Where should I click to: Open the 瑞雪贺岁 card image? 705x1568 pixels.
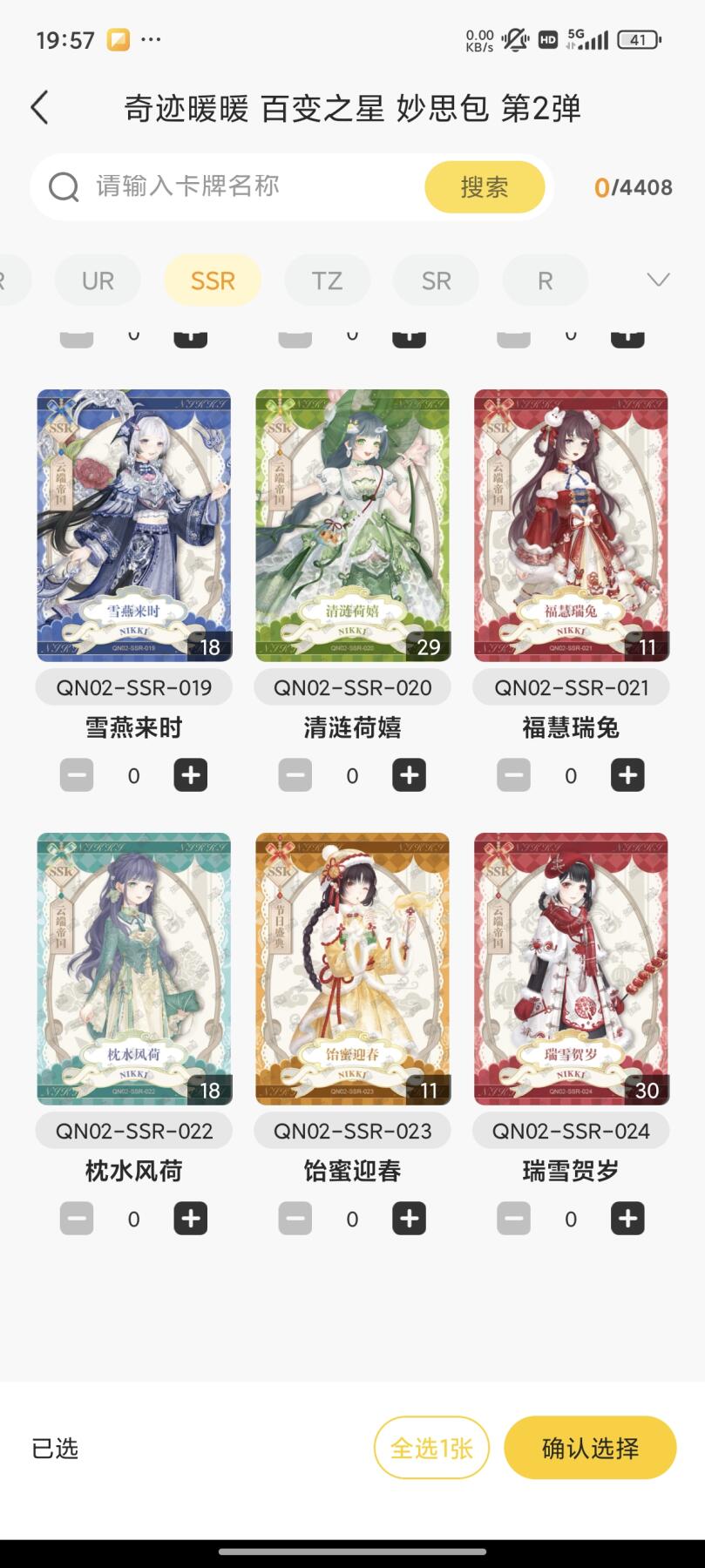pyautogui.click(x=571, y=969)
